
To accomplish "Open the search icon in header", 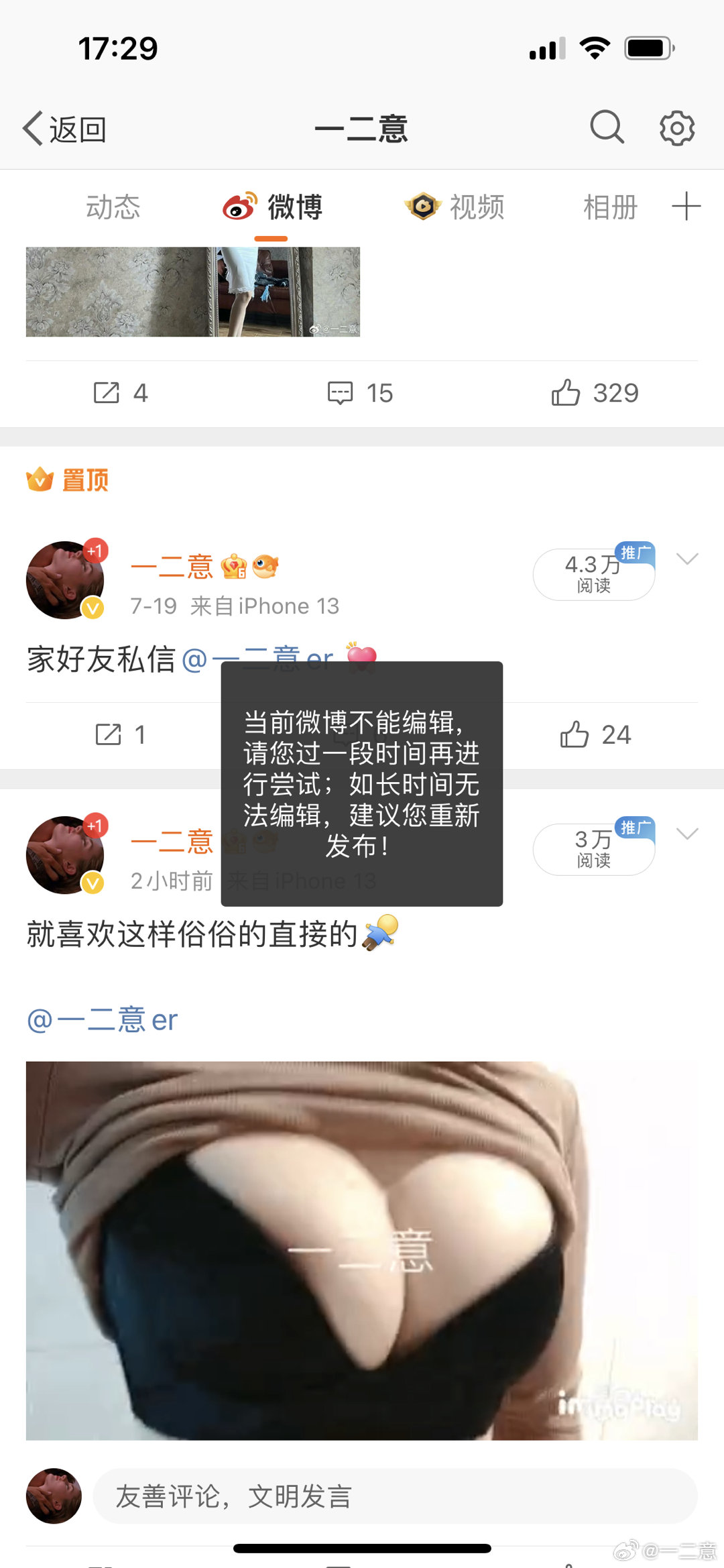I will click(x=607, y=127).
